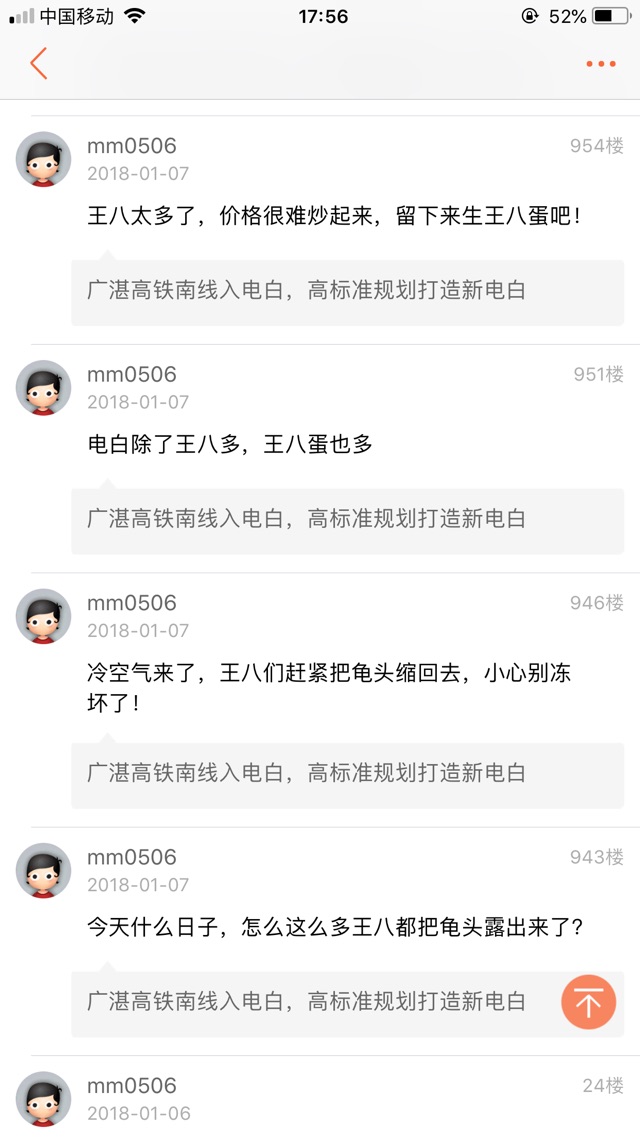The image size is (640, 1137).
Task: Tap mm0506's avatar on the 24楼 reply
Action: (44, 1098)
